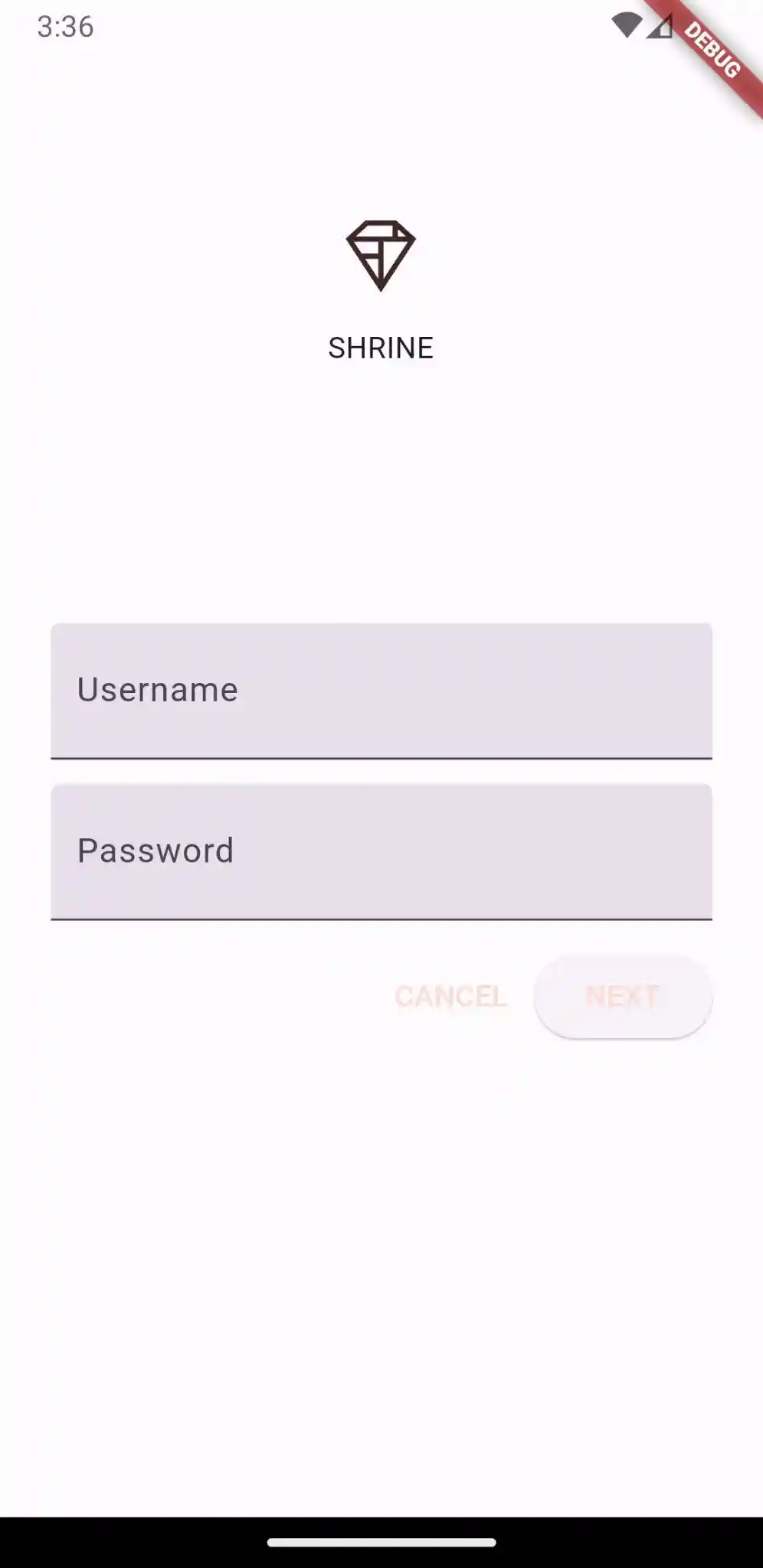Tap the Username placeholder text

(158, 689)
